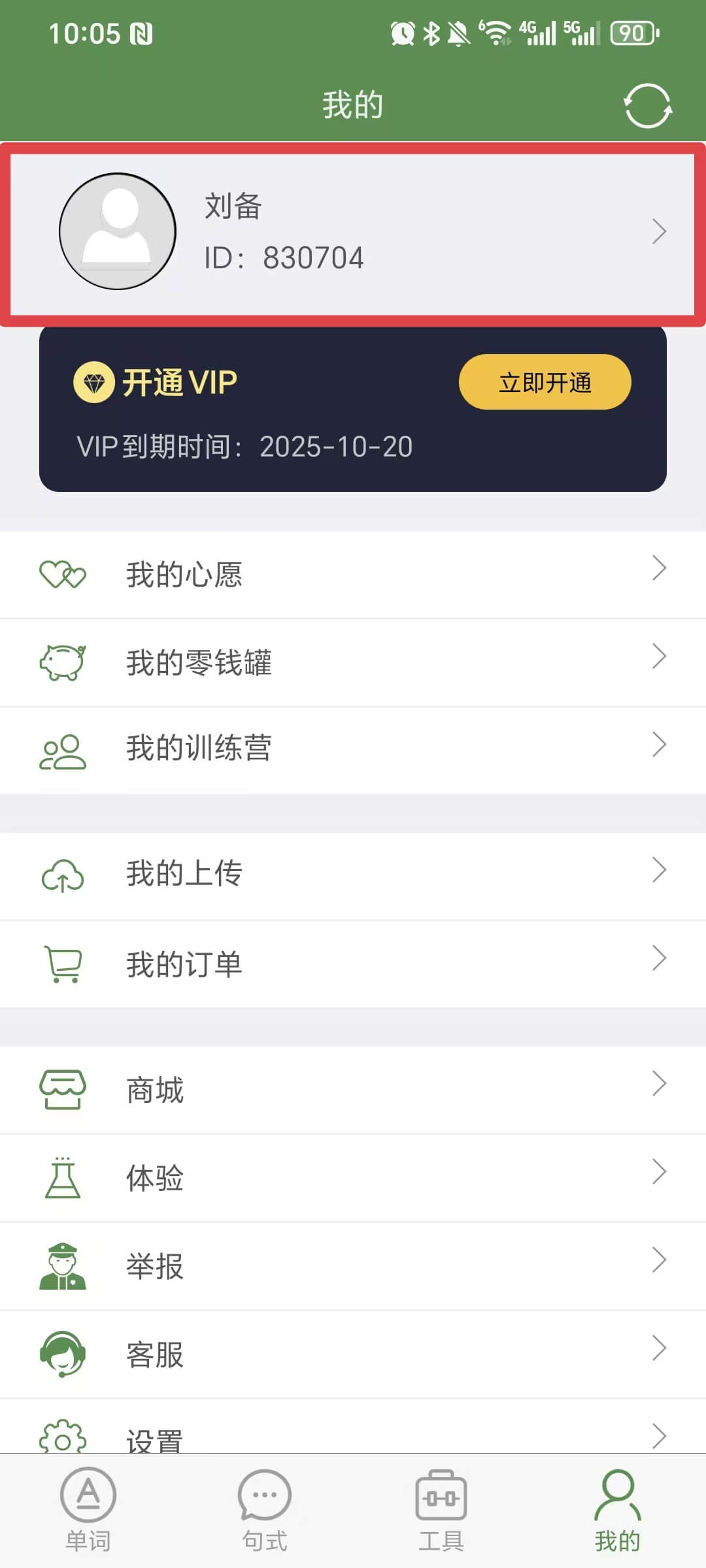
Task: Open 我的零钱罐
Action: coord(353,662)
